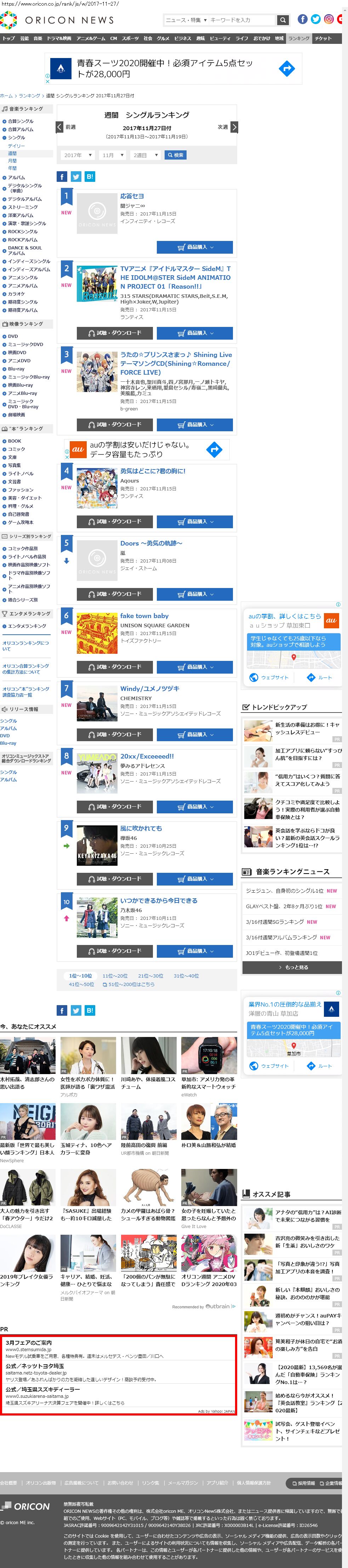This screenshot has height=1568, width=348.
Task: Open ranking page 11位〜20位
Action: [x=115, y=976]
